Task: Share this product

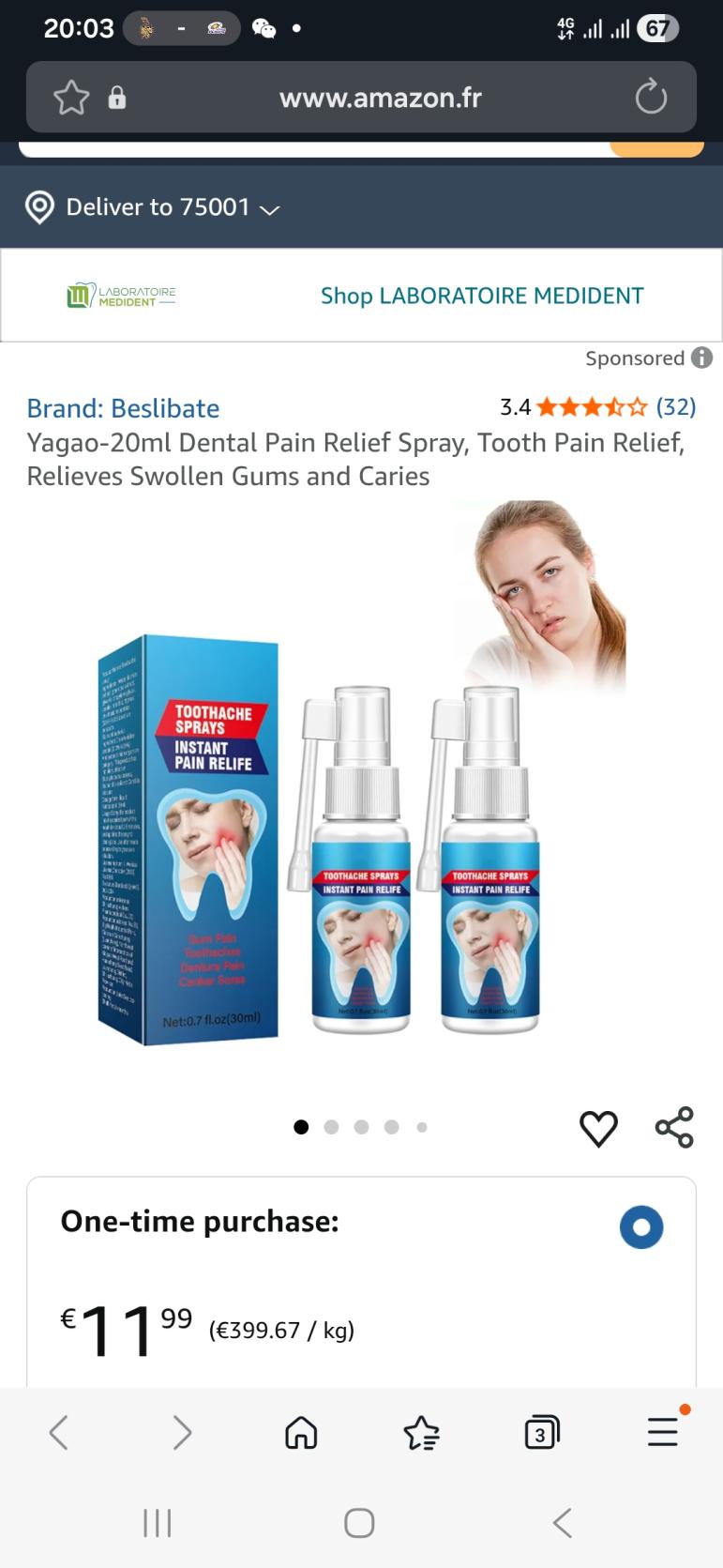Action: click(674, 1128)
